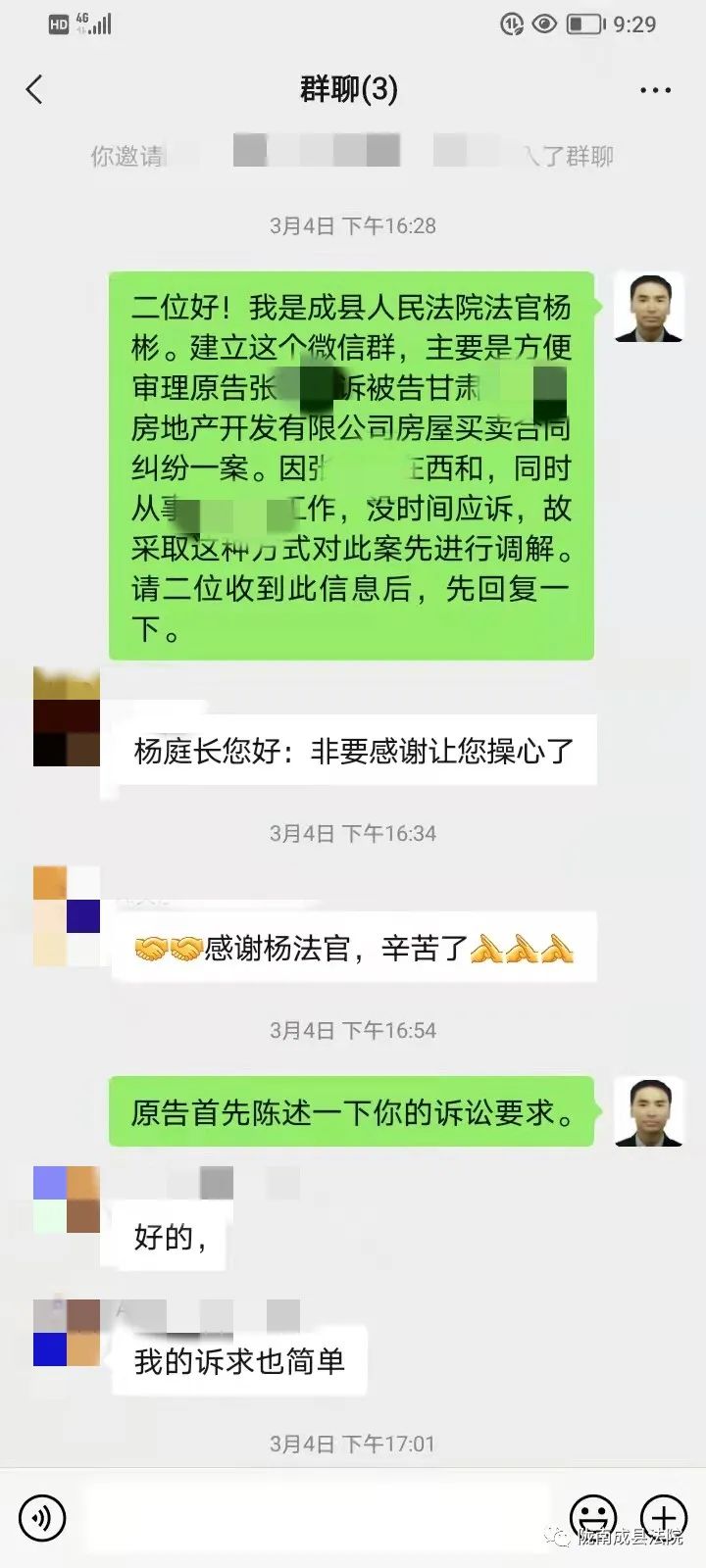Image resolution: width=706 pixels, height=1568 pixels.
Task: Go back from the group chat
Action: click(x=35, y=90)
